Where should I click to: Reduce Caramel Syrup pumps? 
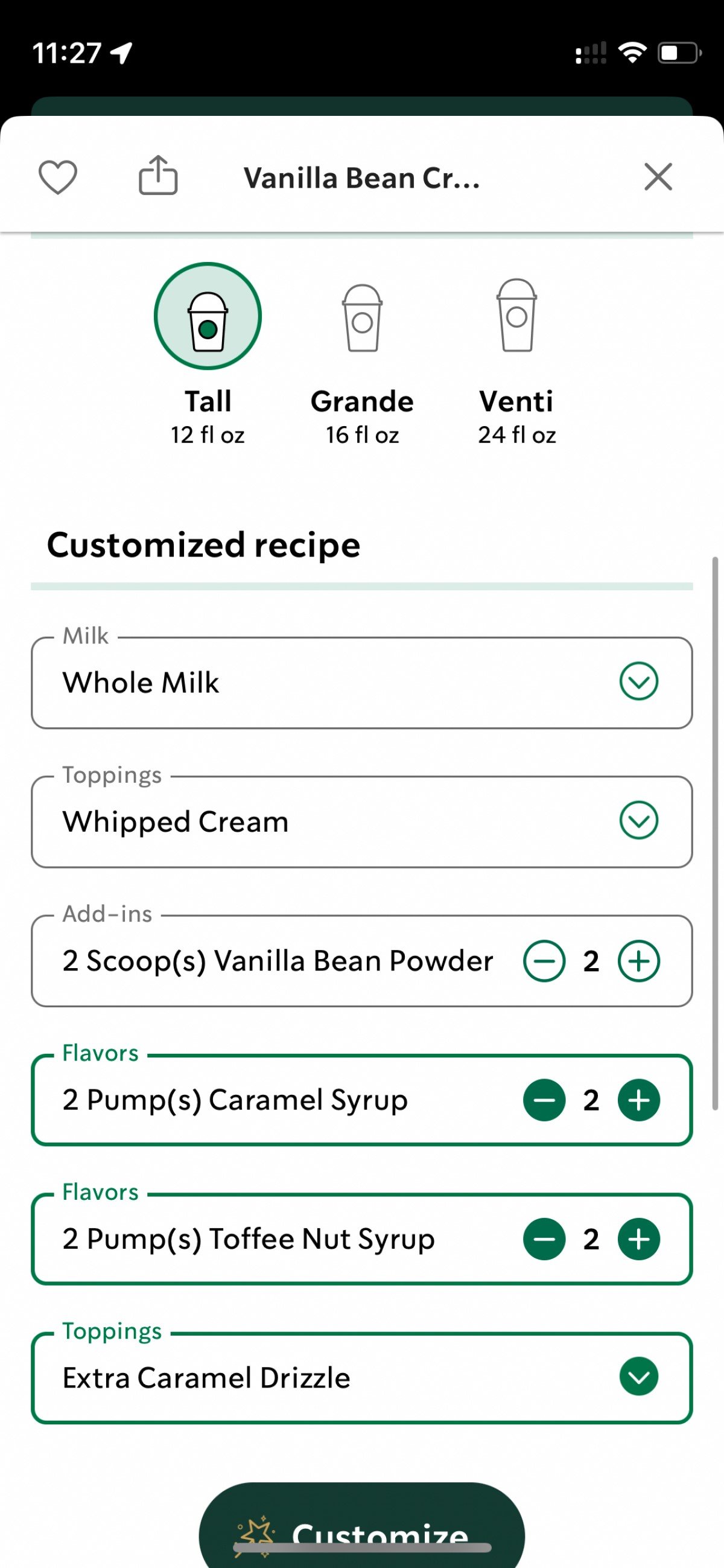tap(544, 1100)
